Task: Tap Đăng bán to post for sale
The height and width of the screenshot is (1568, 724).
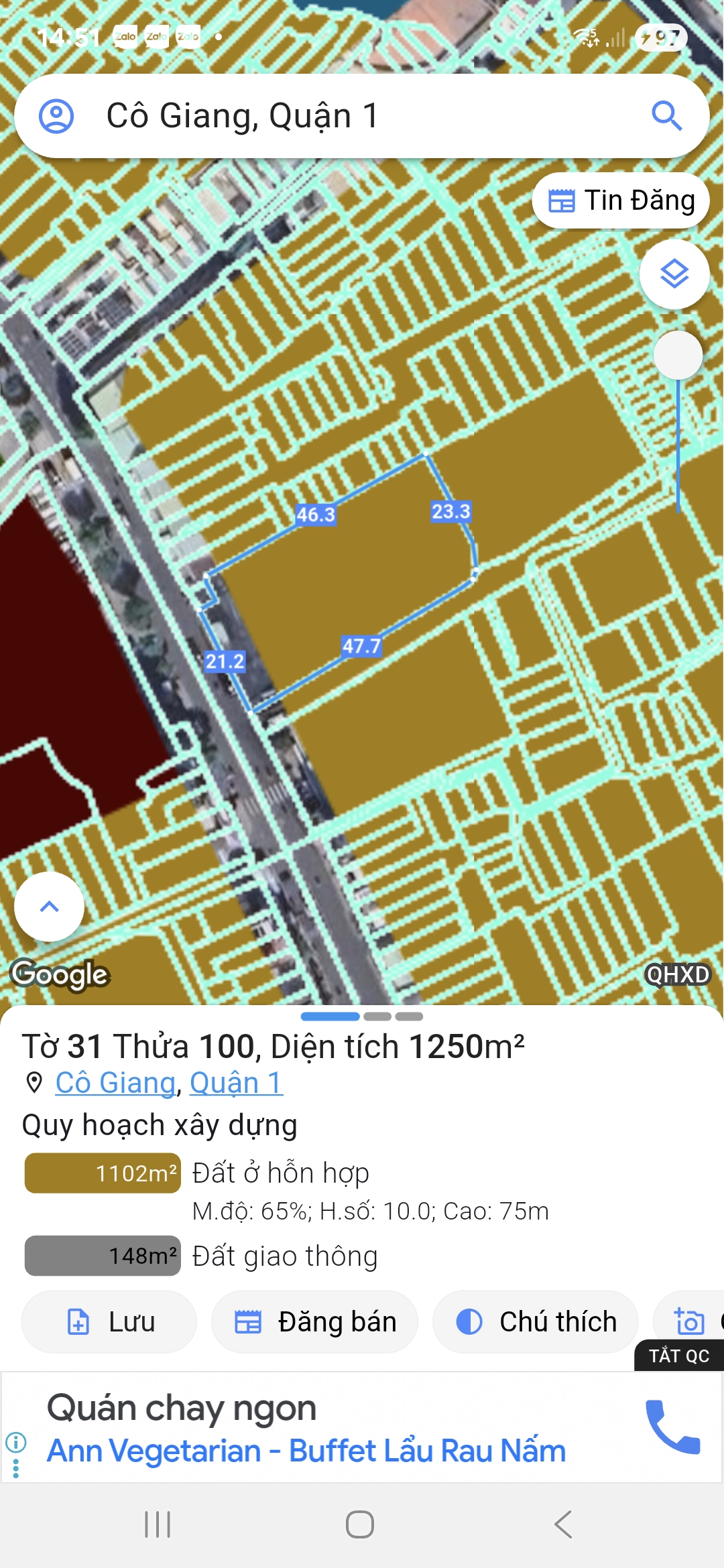Action: pos(314,1322)
